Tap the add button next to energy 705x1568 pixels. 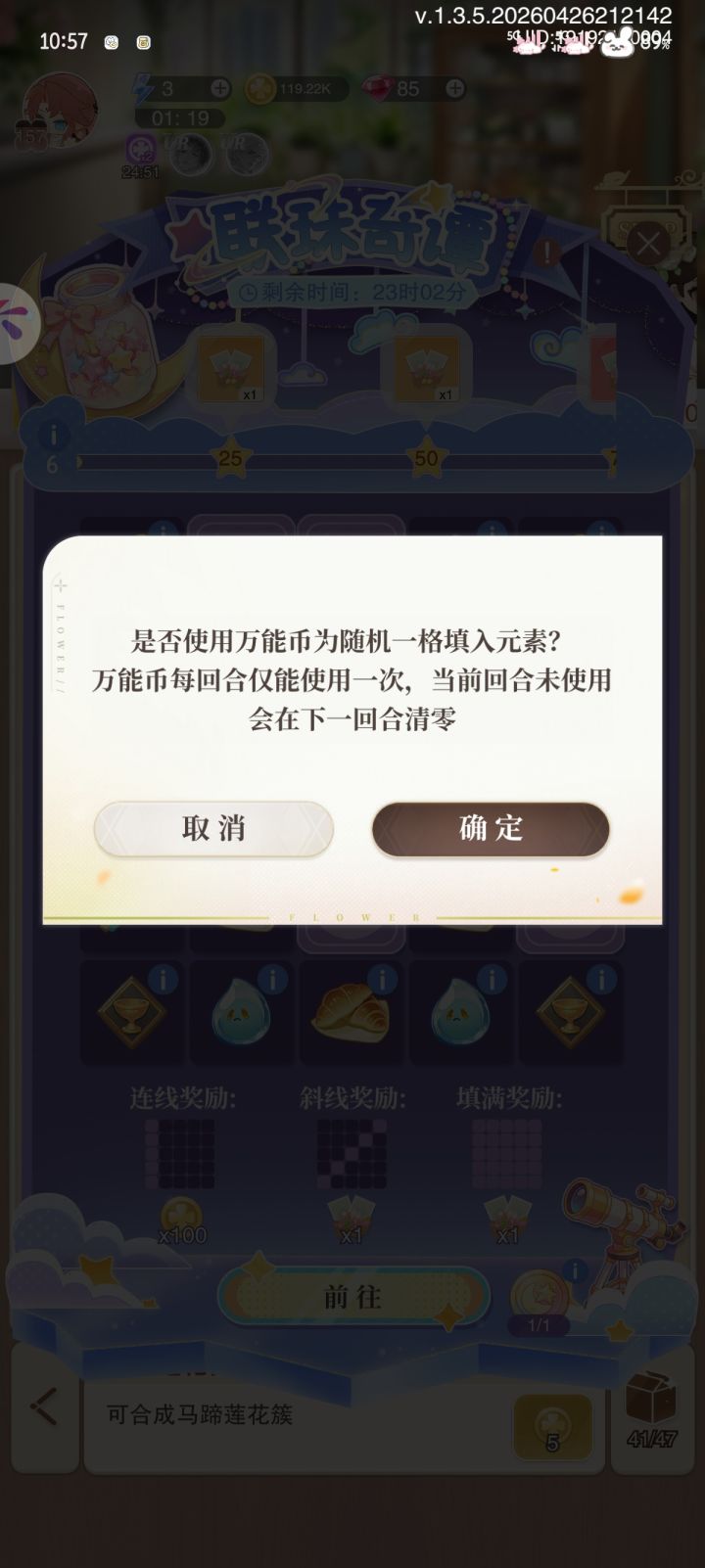tap(219, 87)
